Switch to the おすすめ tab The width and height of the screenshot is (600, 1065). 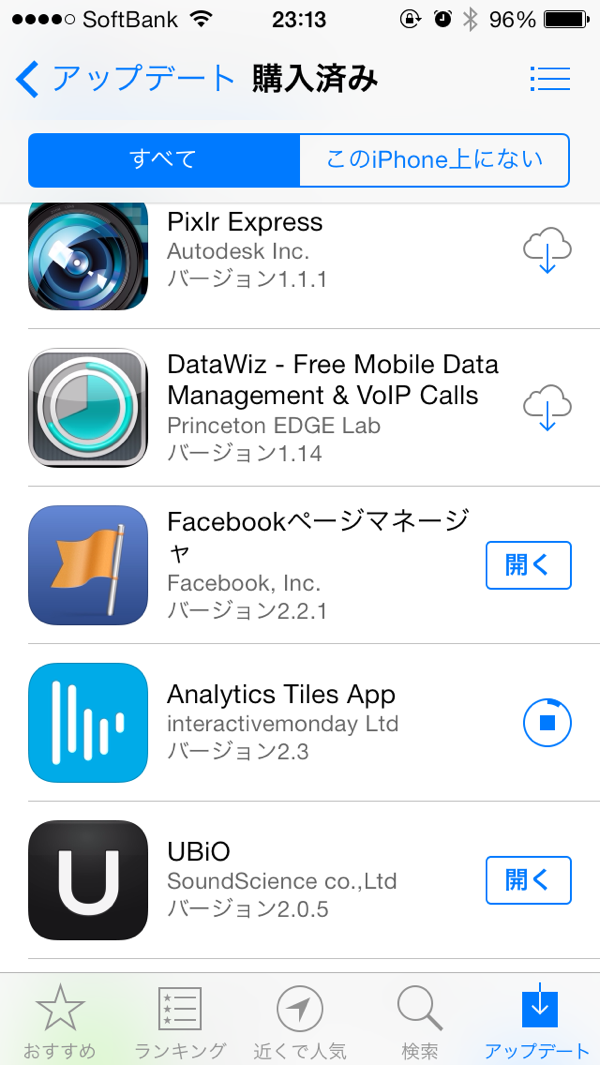click(x=60, y=1020)
